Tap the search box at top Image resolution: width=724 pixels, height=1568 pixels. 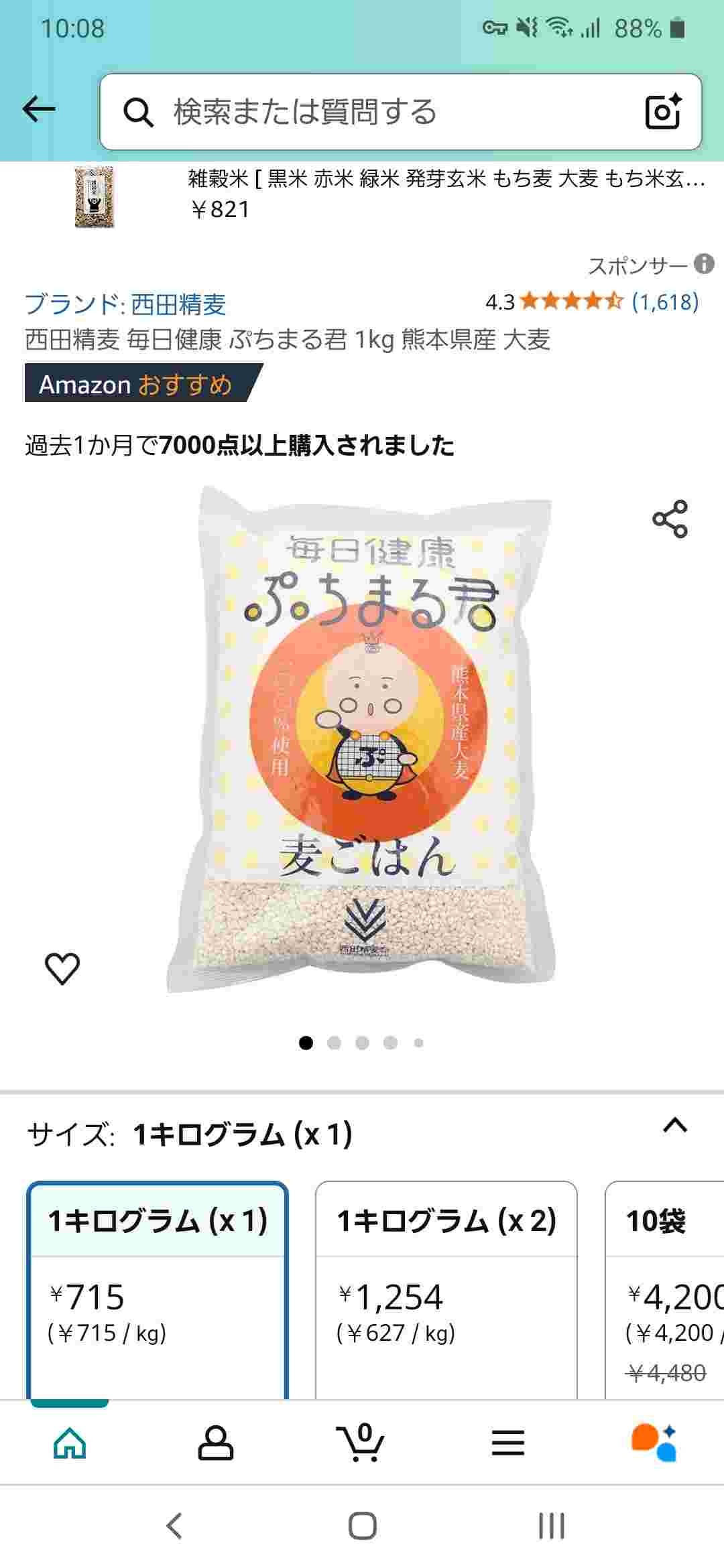tap(375, 112)
